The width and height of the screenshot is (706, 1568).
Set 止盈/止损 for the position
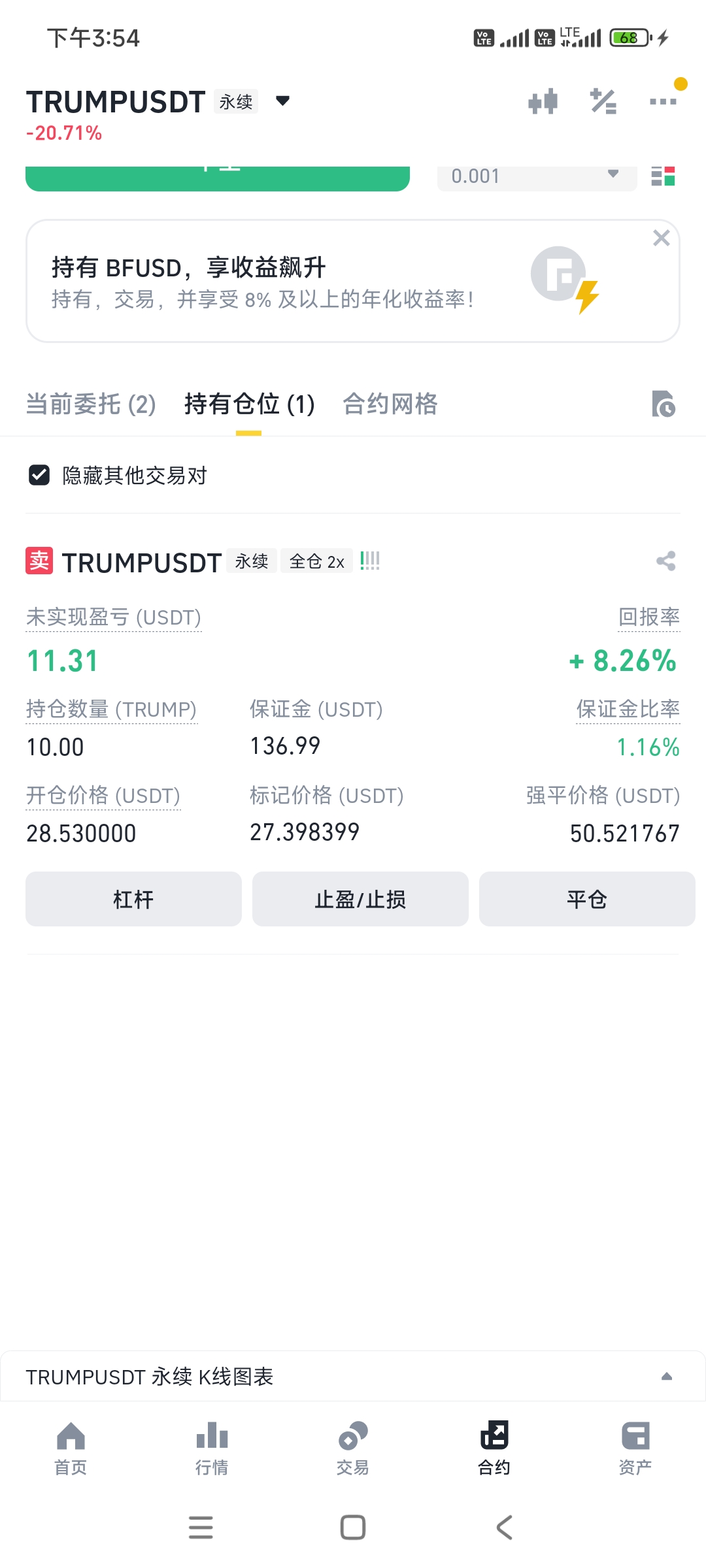[x=360, y=899]
